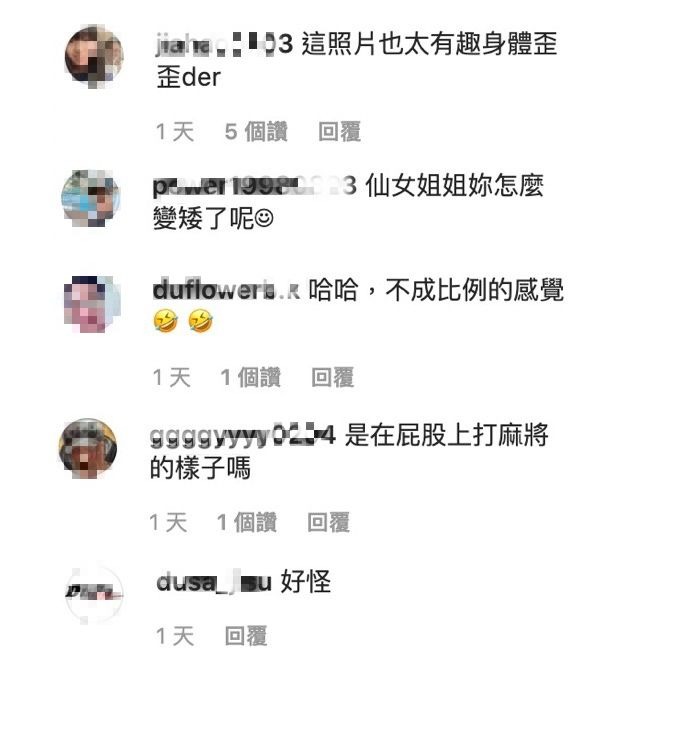Open the avatar of the 好怪 commenter
Screen dimensions: 692x730
click(93, 594)
